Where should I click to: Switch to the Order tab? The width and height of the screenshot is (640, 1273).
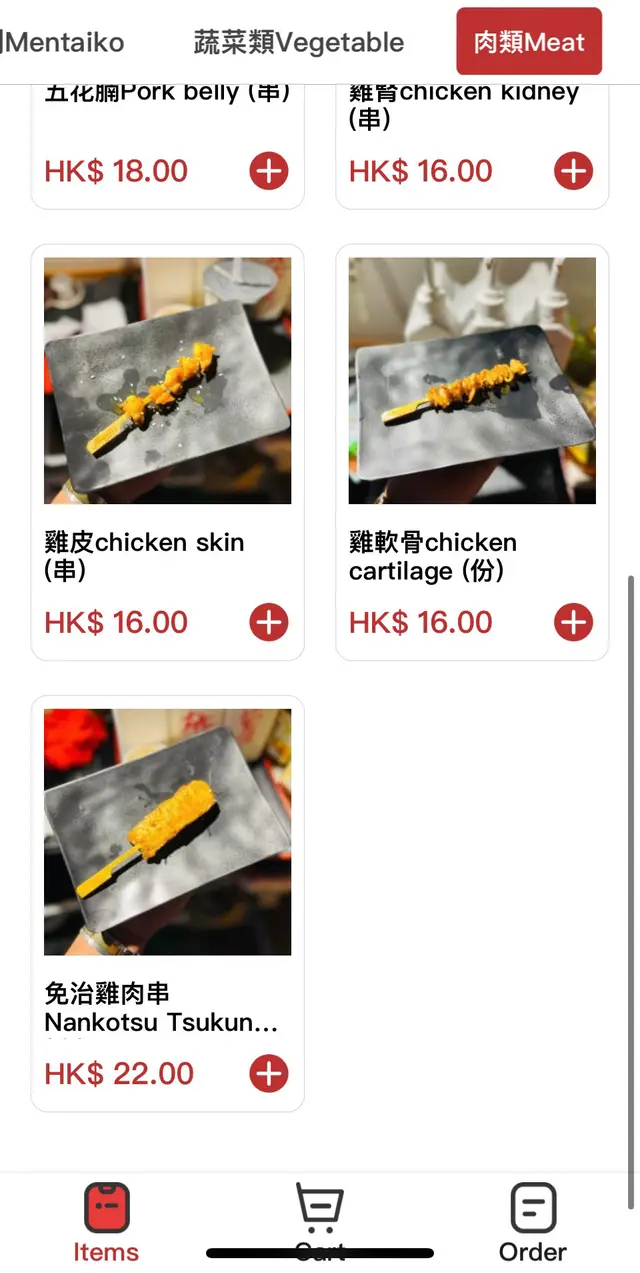tap(533, 1222)
